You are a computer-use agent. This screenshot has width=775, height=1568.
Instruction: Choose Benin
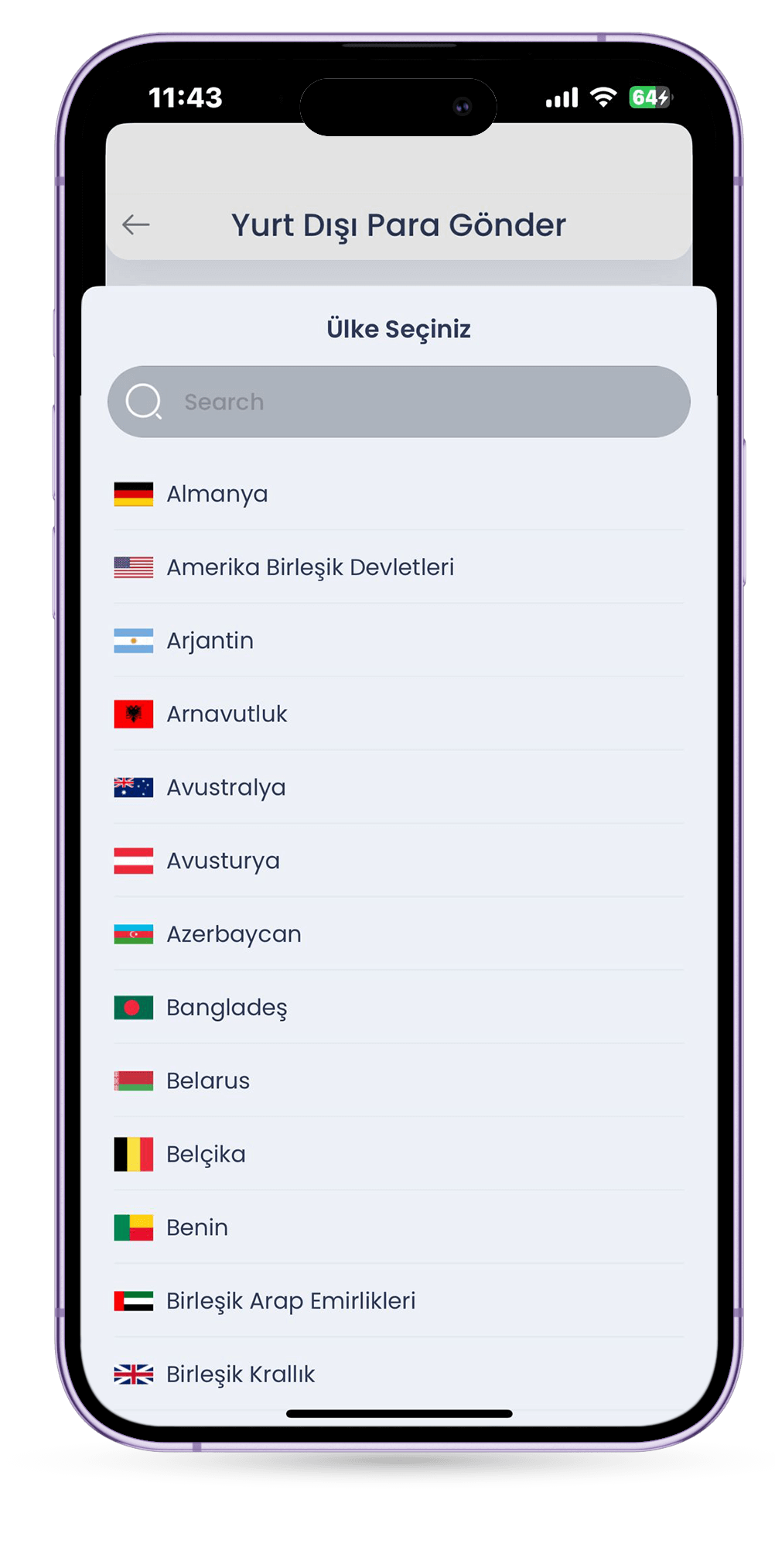(197, 1227)
